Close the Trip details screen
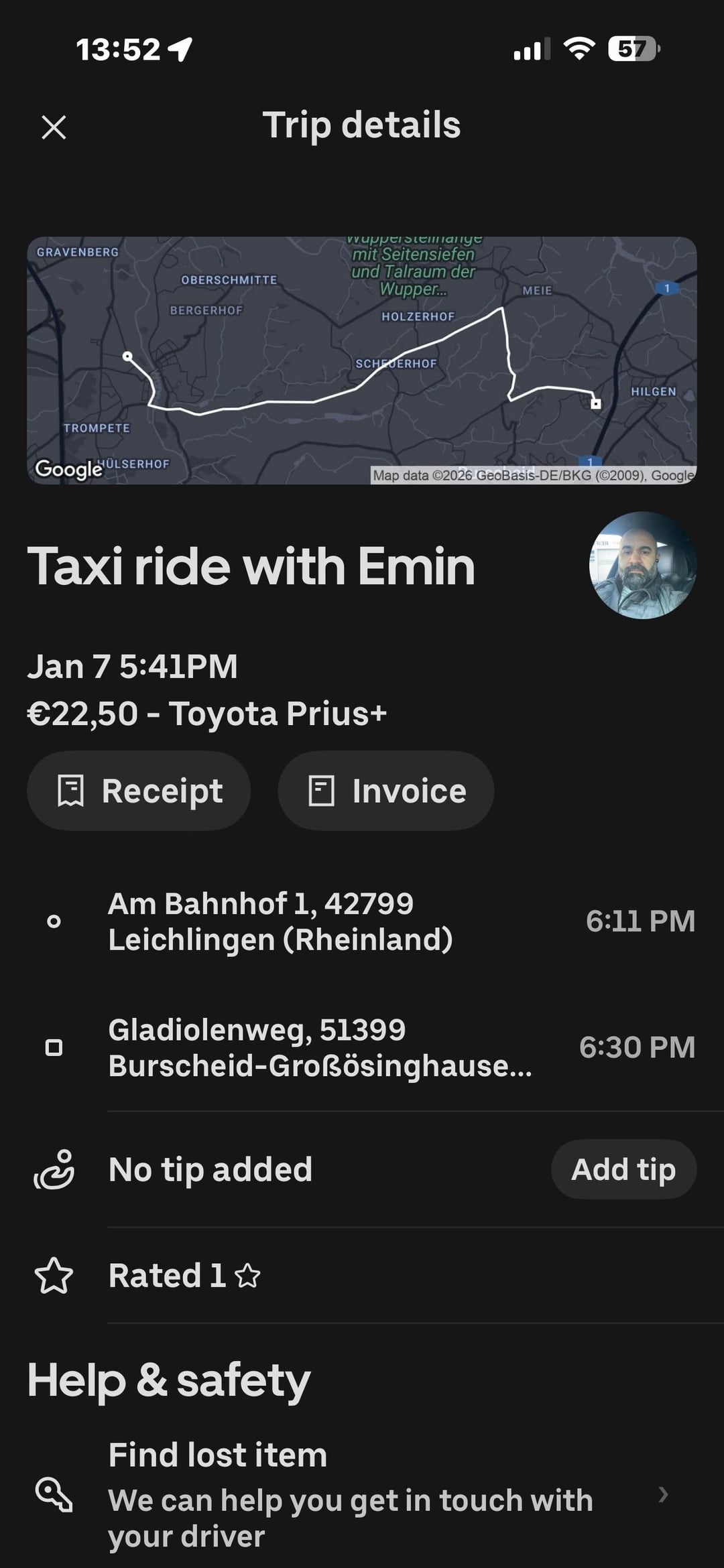This screenshot has height=1568, width=724. click(54, 127)
